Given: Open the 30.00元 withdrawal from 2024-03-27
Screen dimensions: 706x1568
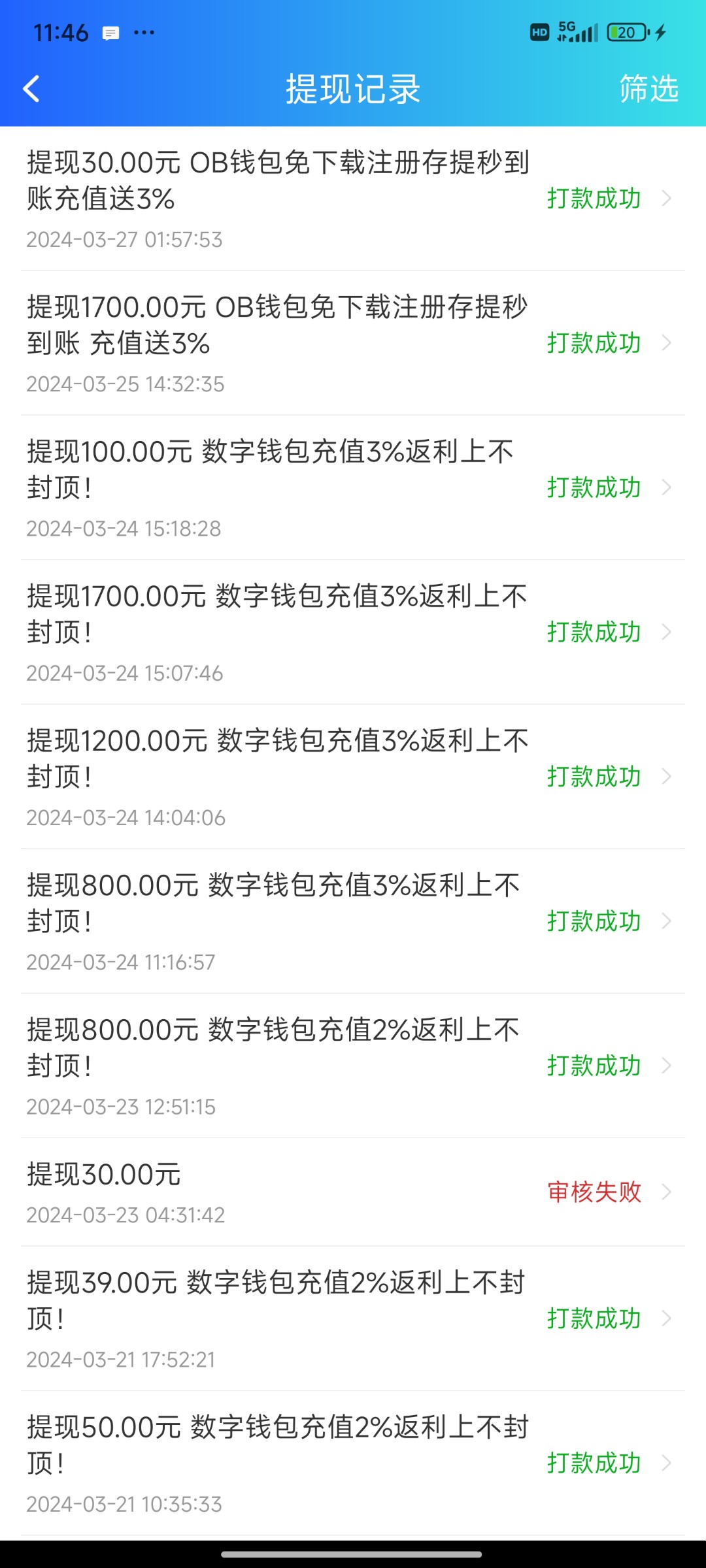Looking at the screenshot, I should [x=353, y=199].
